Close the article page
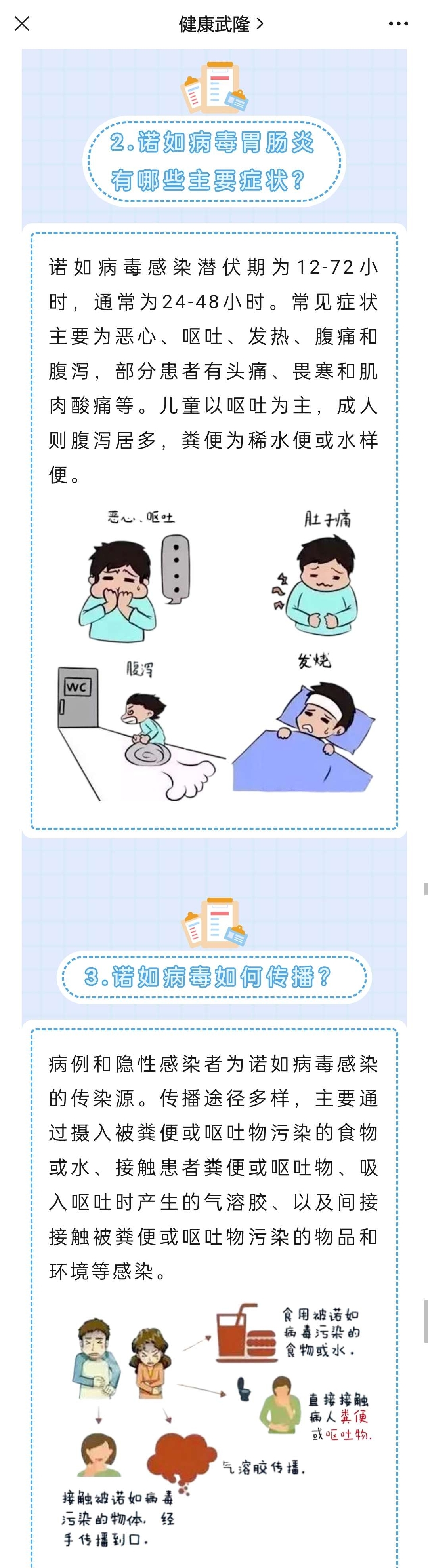 click(x=22, y=24)
